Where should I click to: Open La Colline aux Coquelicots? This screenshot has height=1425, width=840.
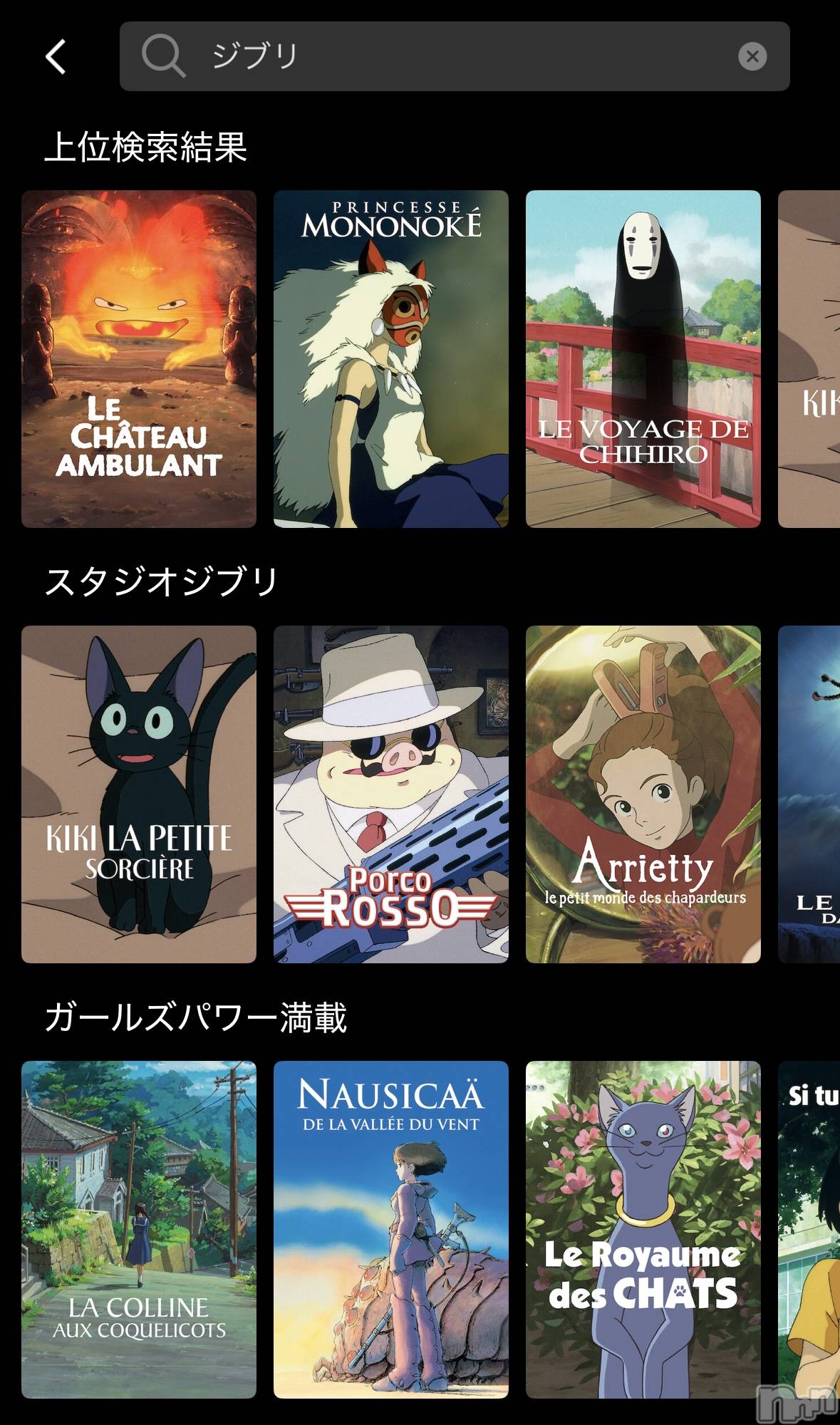(139, 1229)
